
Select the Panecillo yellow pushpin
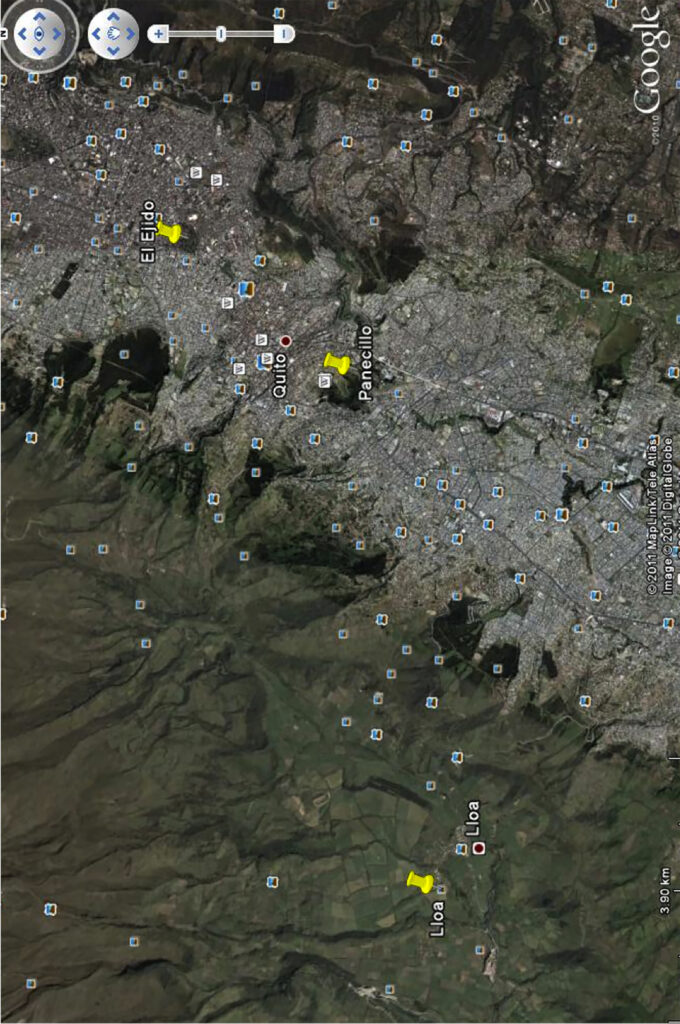(x=337, y=363)
